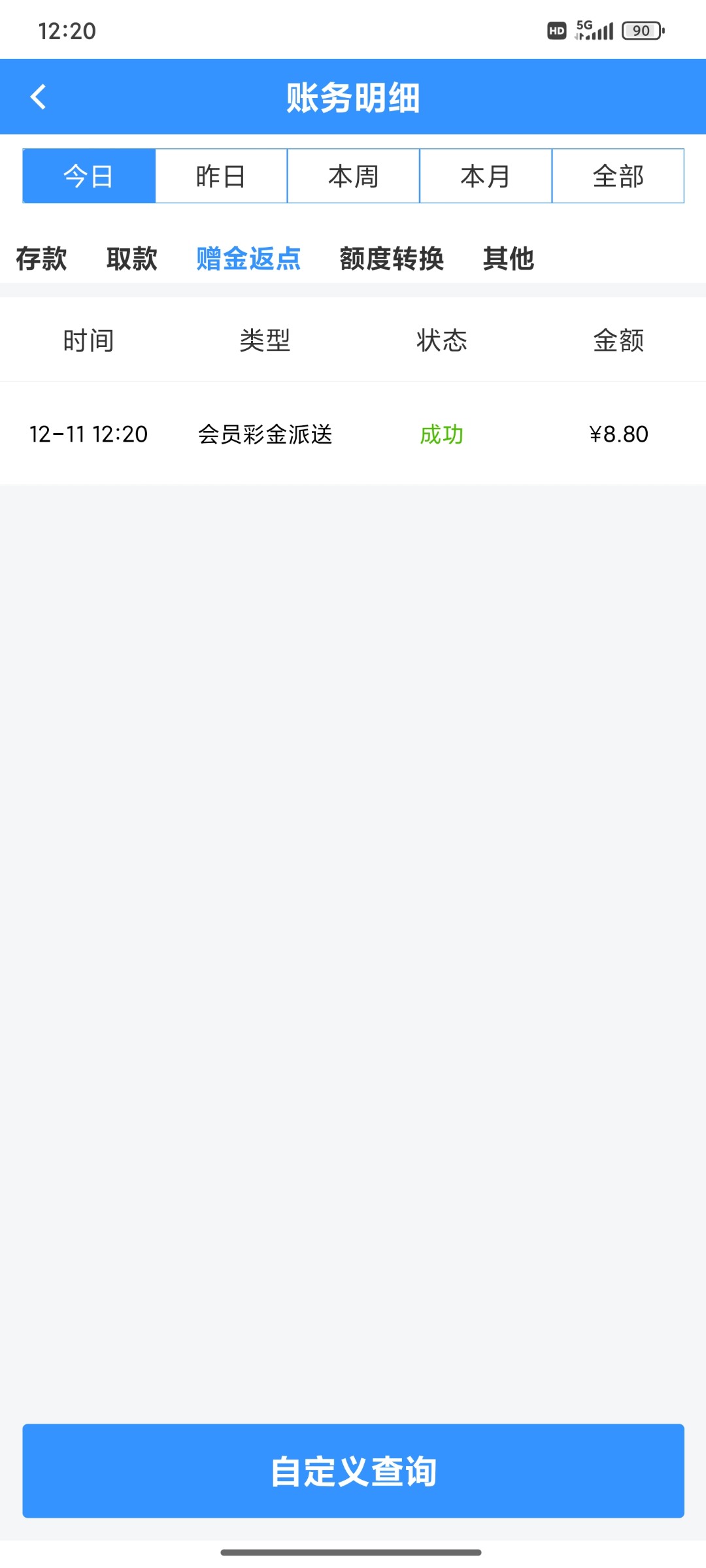View 全部 records
Screen dimensions: 706x1568
[x=618, y=176]
